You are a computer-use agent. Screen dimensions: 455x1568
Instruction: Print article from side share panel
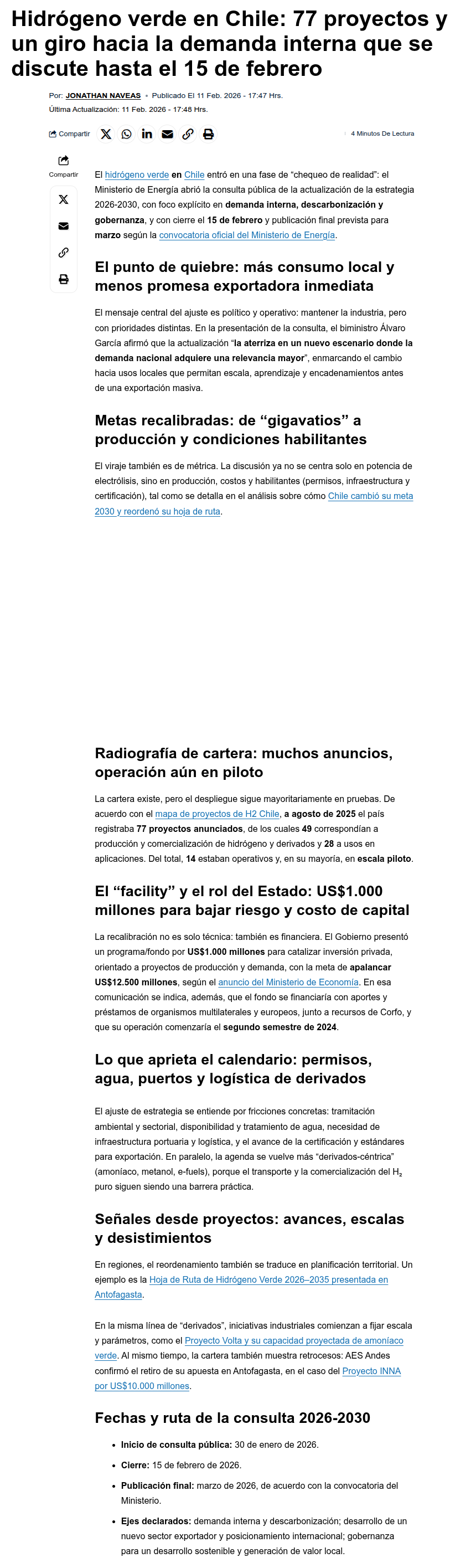point(63,279)
